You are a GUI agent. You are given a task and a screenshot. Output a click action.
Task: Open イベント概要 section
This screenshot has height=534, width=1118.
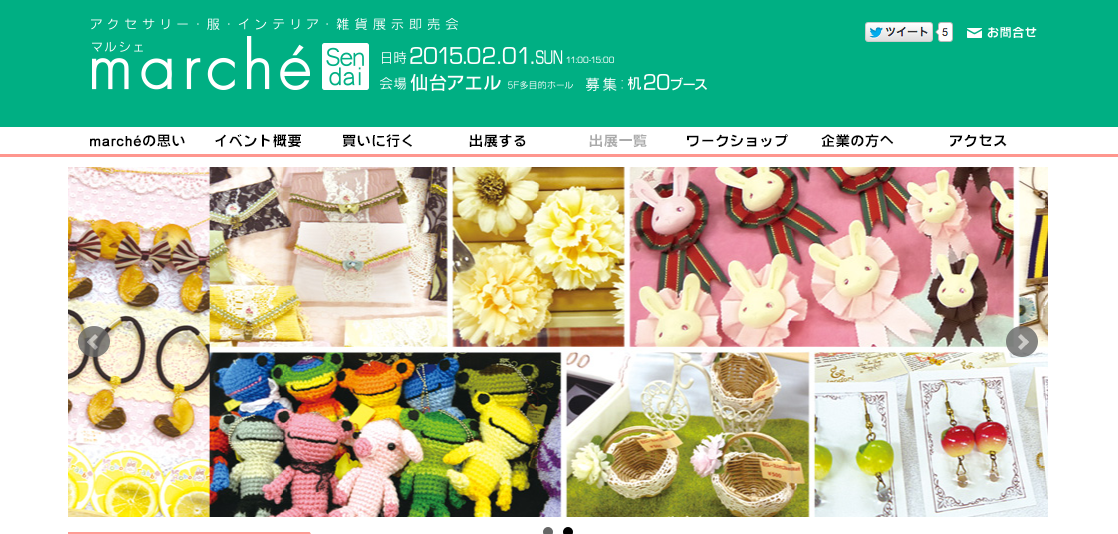[258, 141]
